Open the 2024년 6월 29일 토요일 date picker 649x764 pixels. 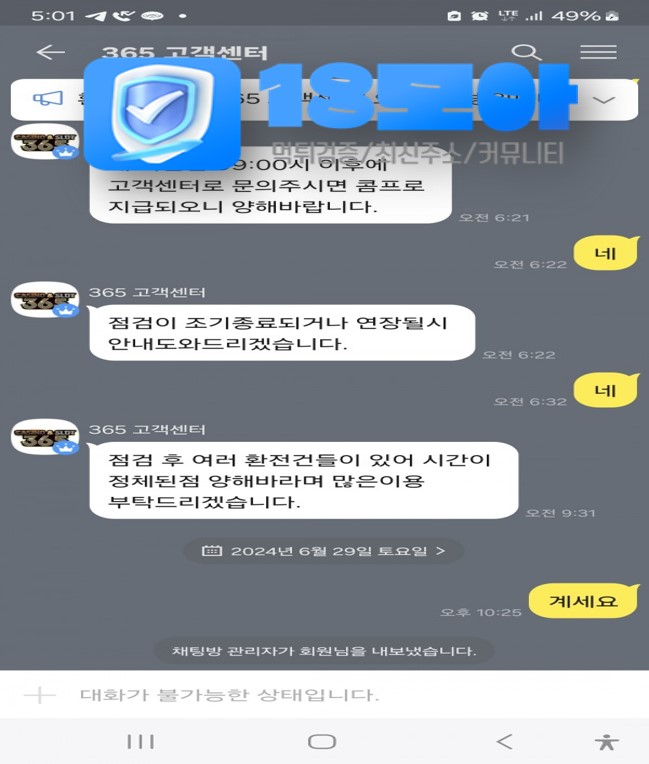324,551
